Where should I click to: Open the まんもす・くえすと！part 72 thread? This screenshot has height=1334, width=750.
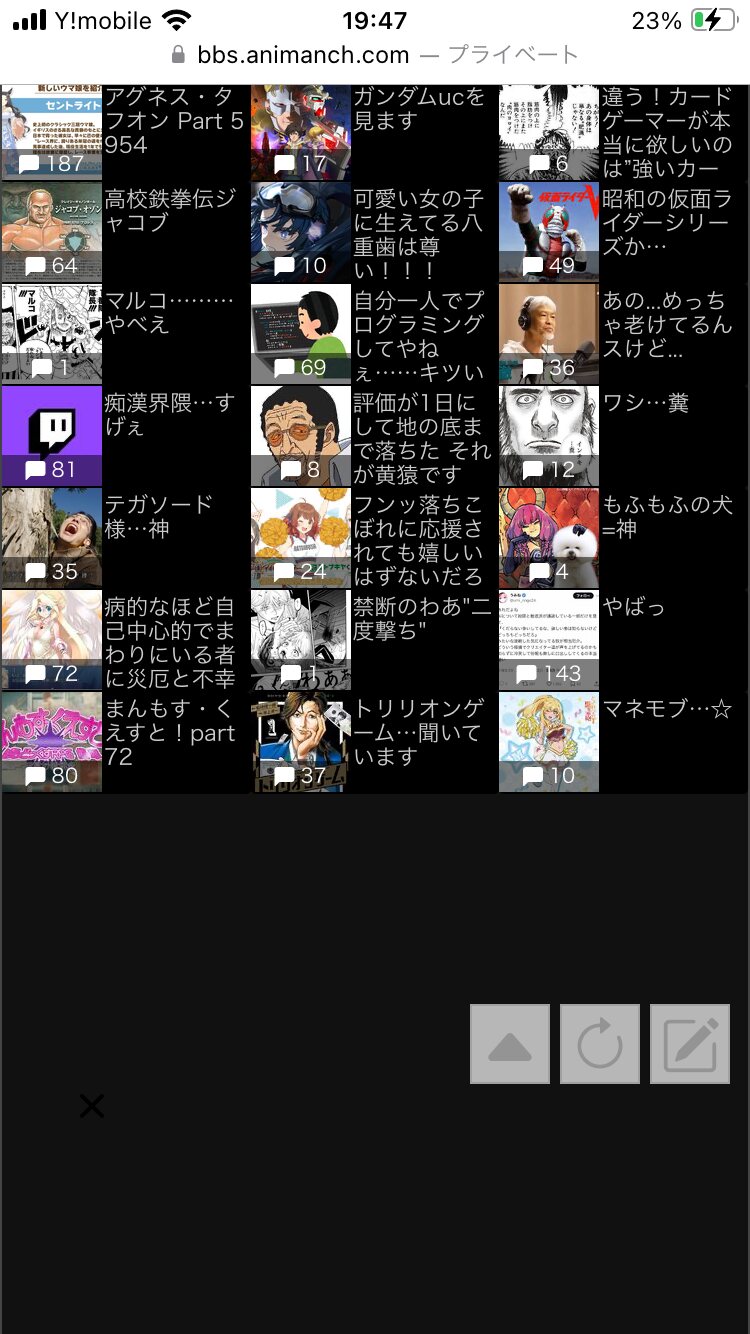[125, 742]
